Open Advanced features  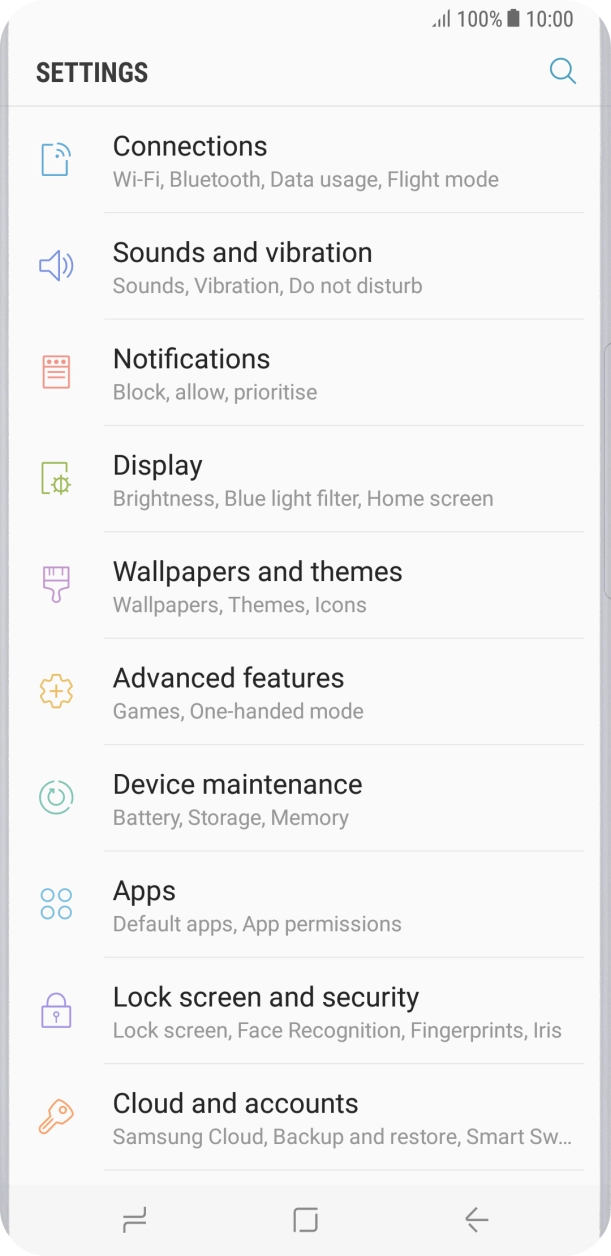[x=305, y=692]
